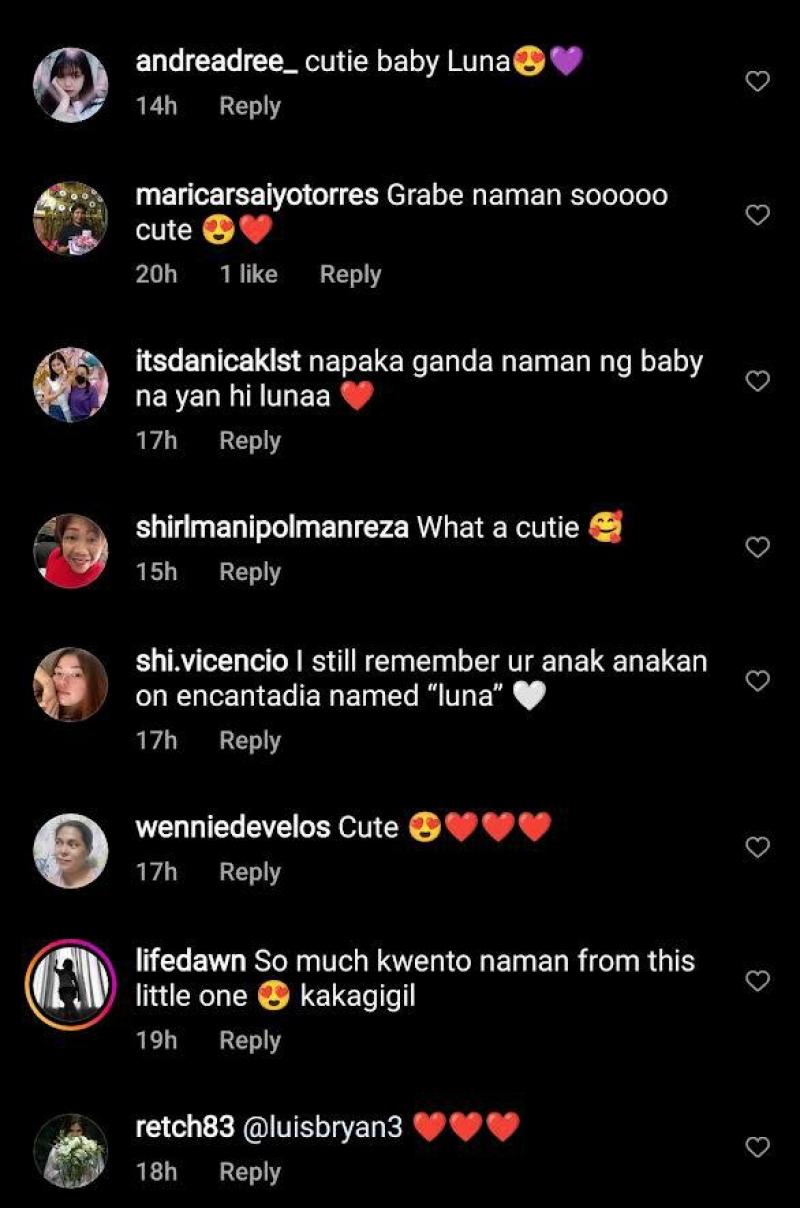
Task: Reply to itsdanicaklst's comment
Action: [249, 441]
